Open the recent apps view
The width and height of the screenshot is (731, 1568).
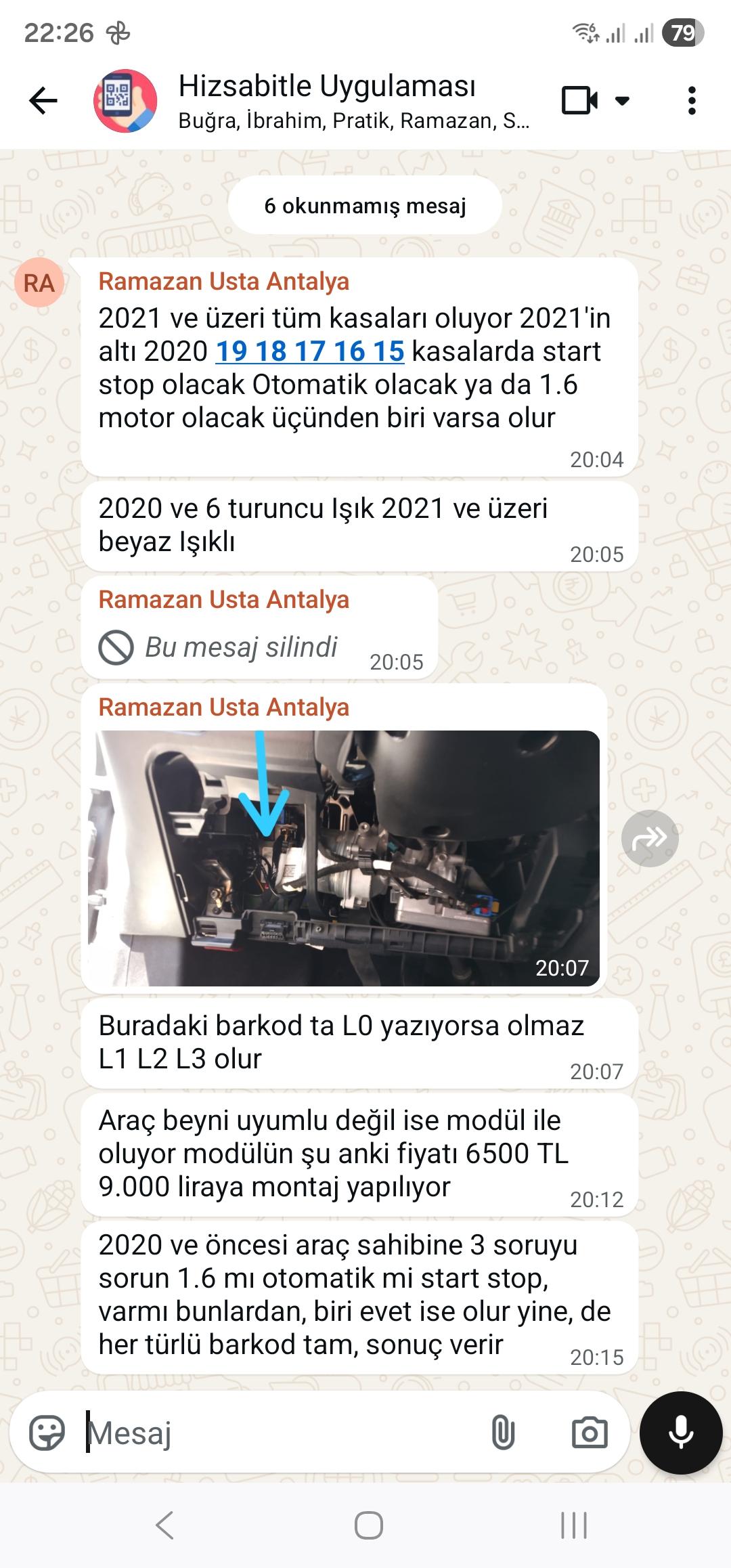573,1526
